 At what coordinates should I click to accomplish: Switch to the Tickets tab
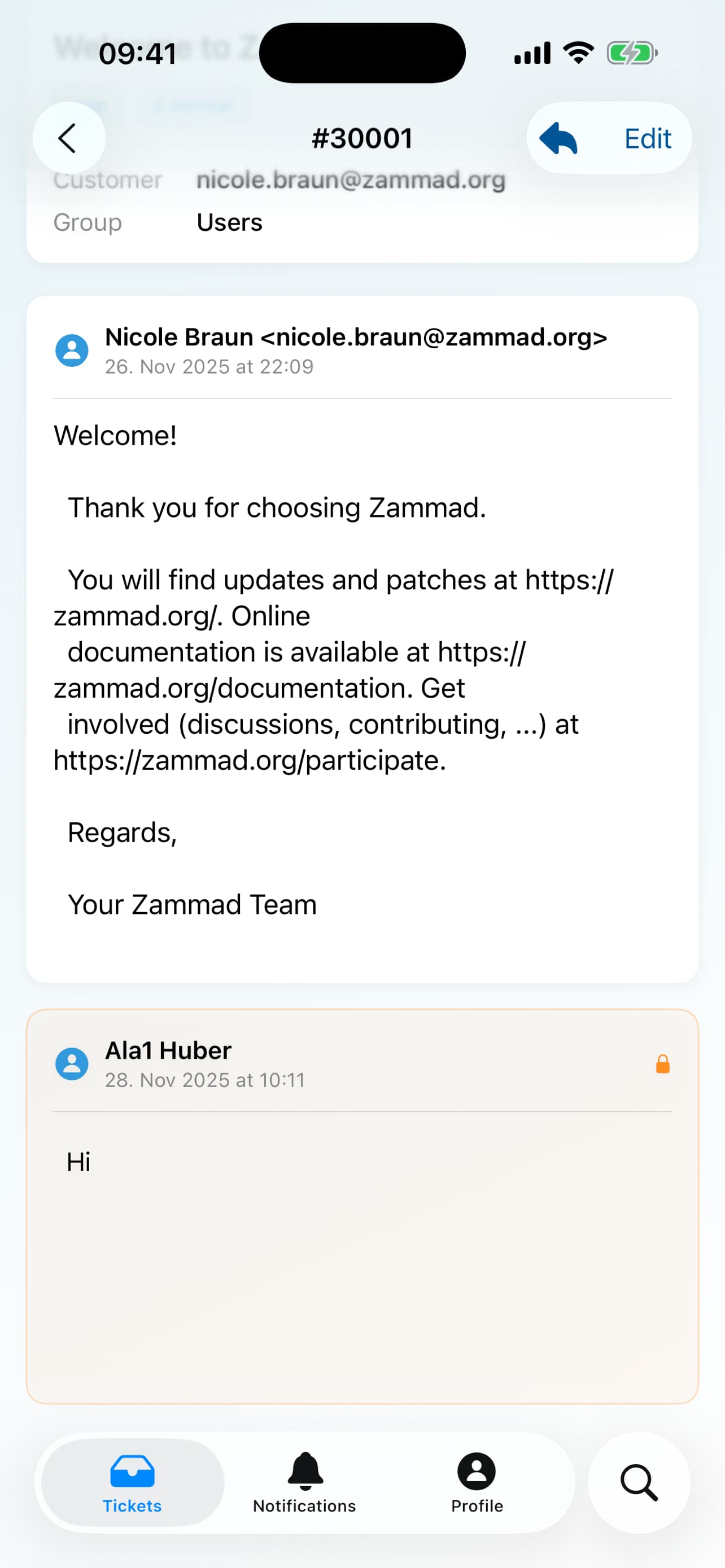132,1483
